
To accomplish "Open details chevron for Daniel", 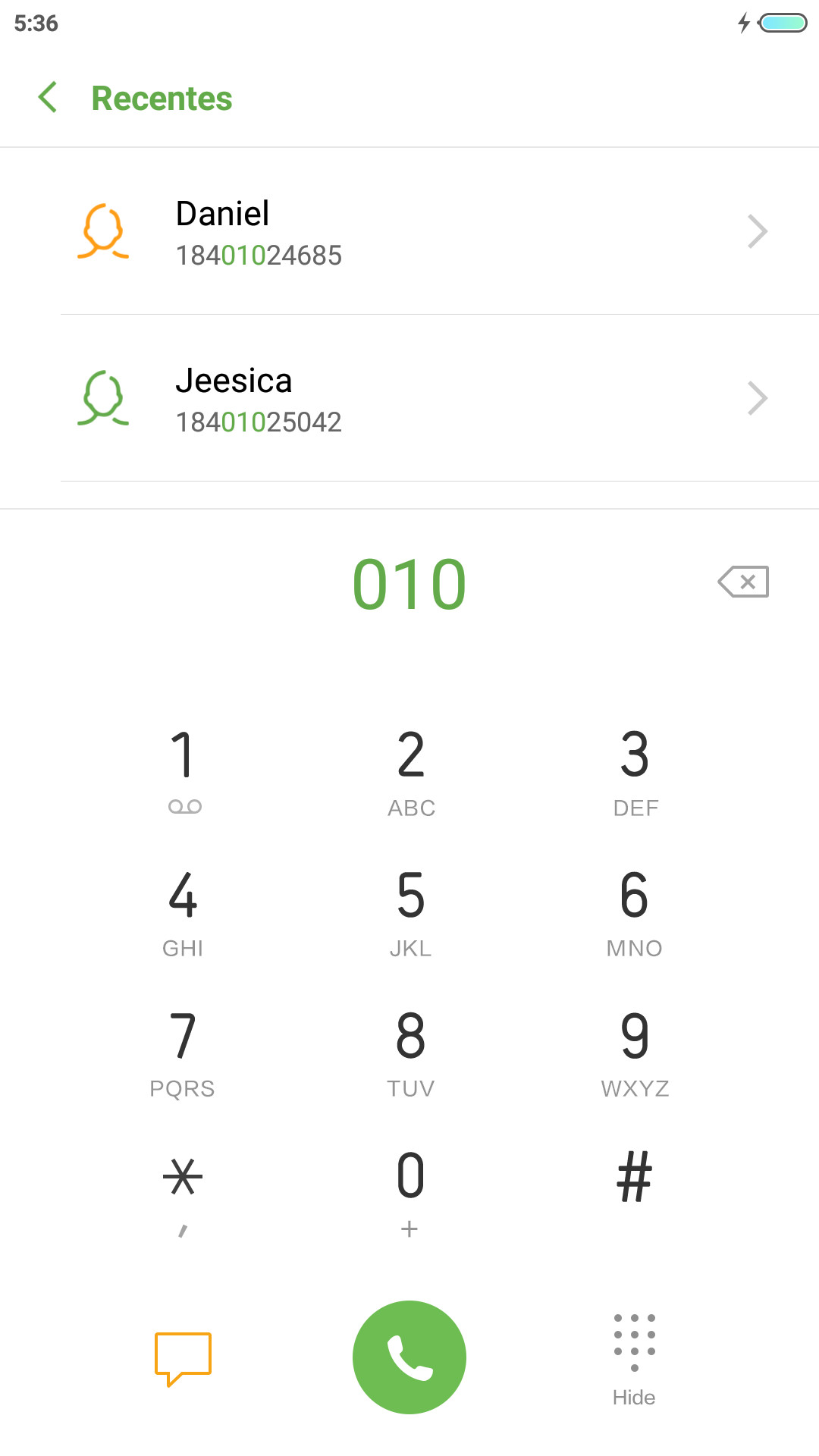I will pos(758,231).
